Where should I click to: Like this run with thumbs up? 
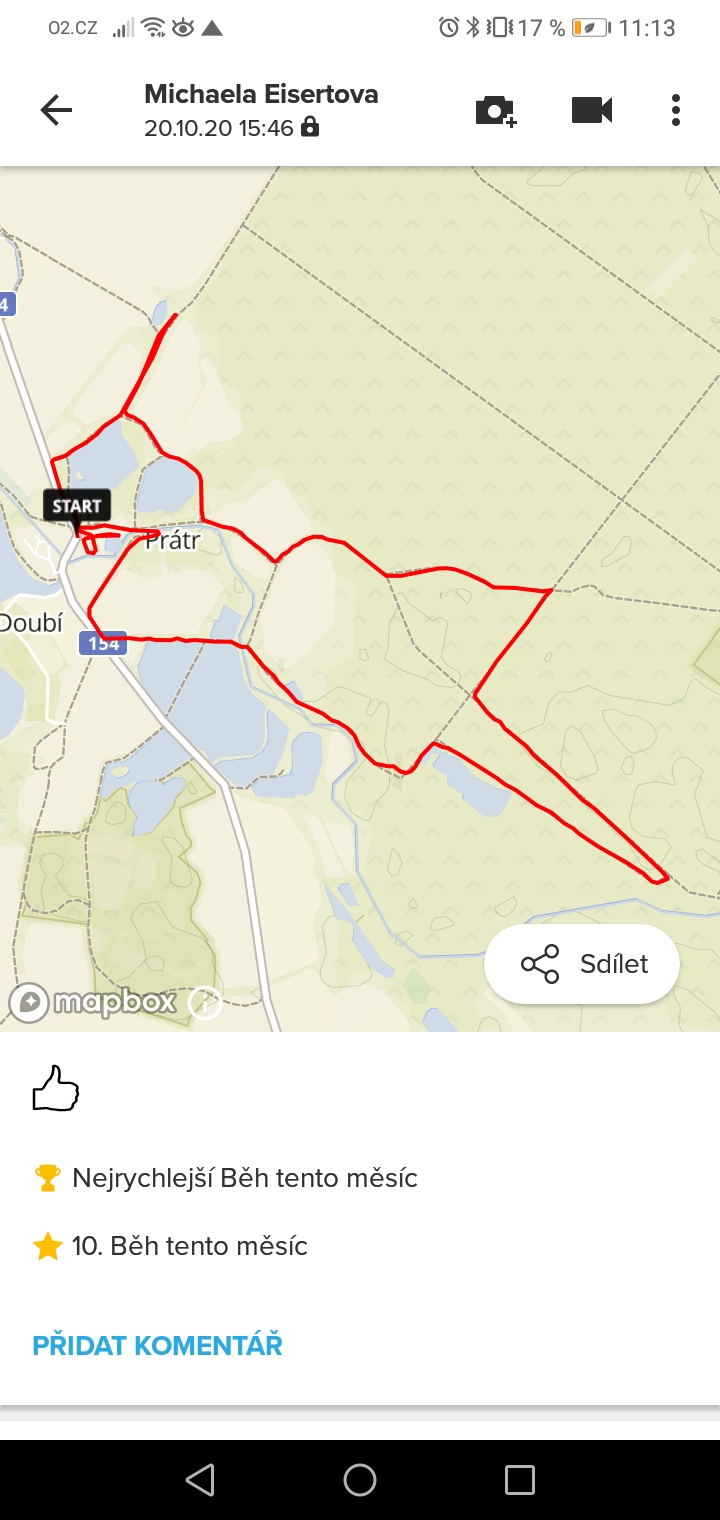coord(56,1089)
